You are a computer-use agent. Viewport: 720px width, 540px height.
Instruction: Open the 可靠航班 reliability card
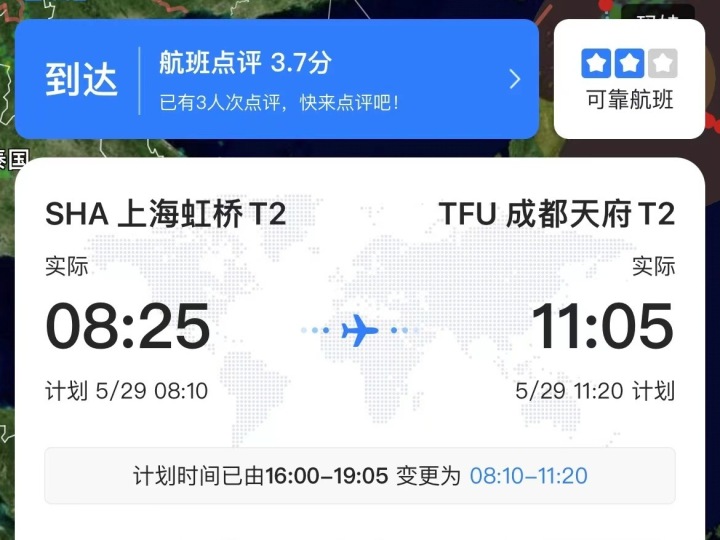(629, 80)
